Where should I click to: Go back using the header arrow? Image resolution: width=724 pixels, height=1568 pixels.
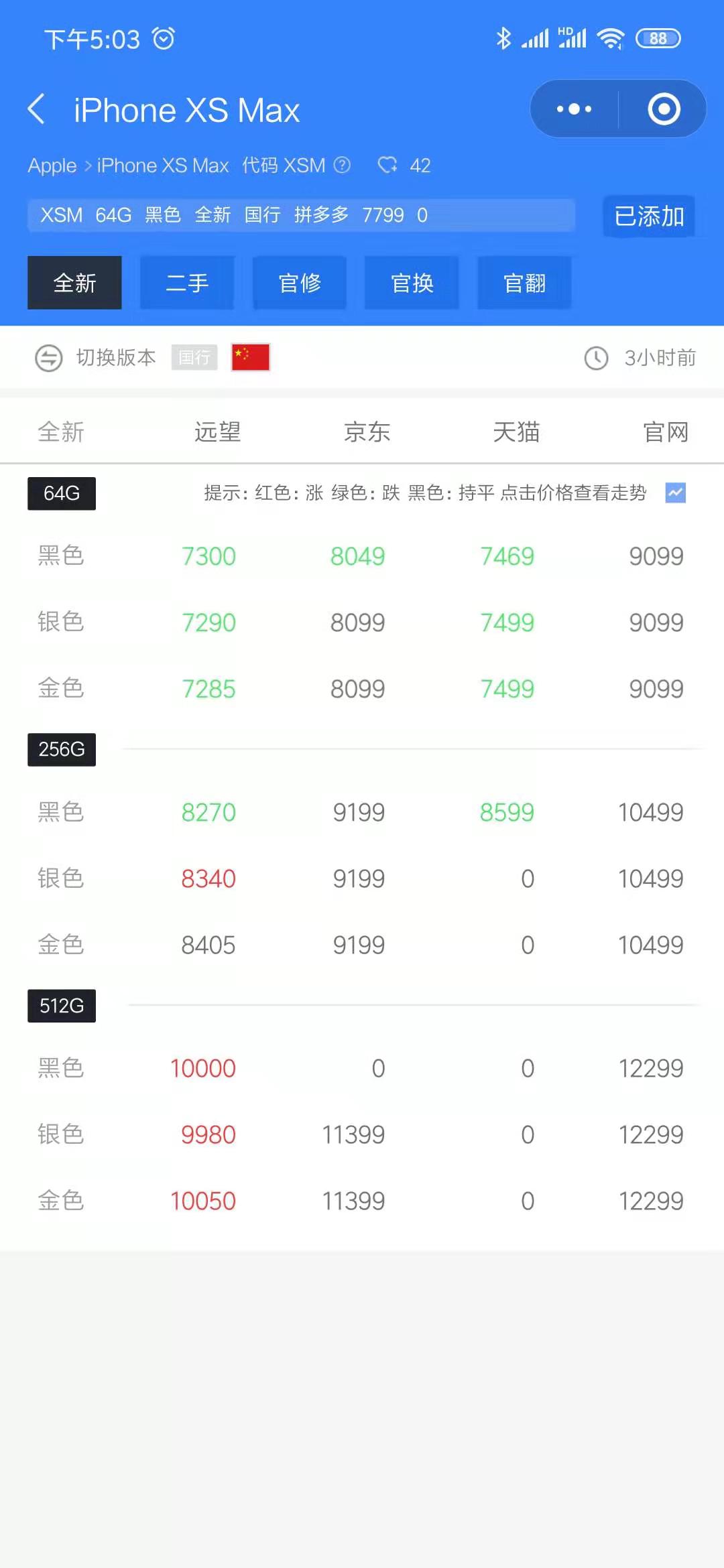coord(37,109)
